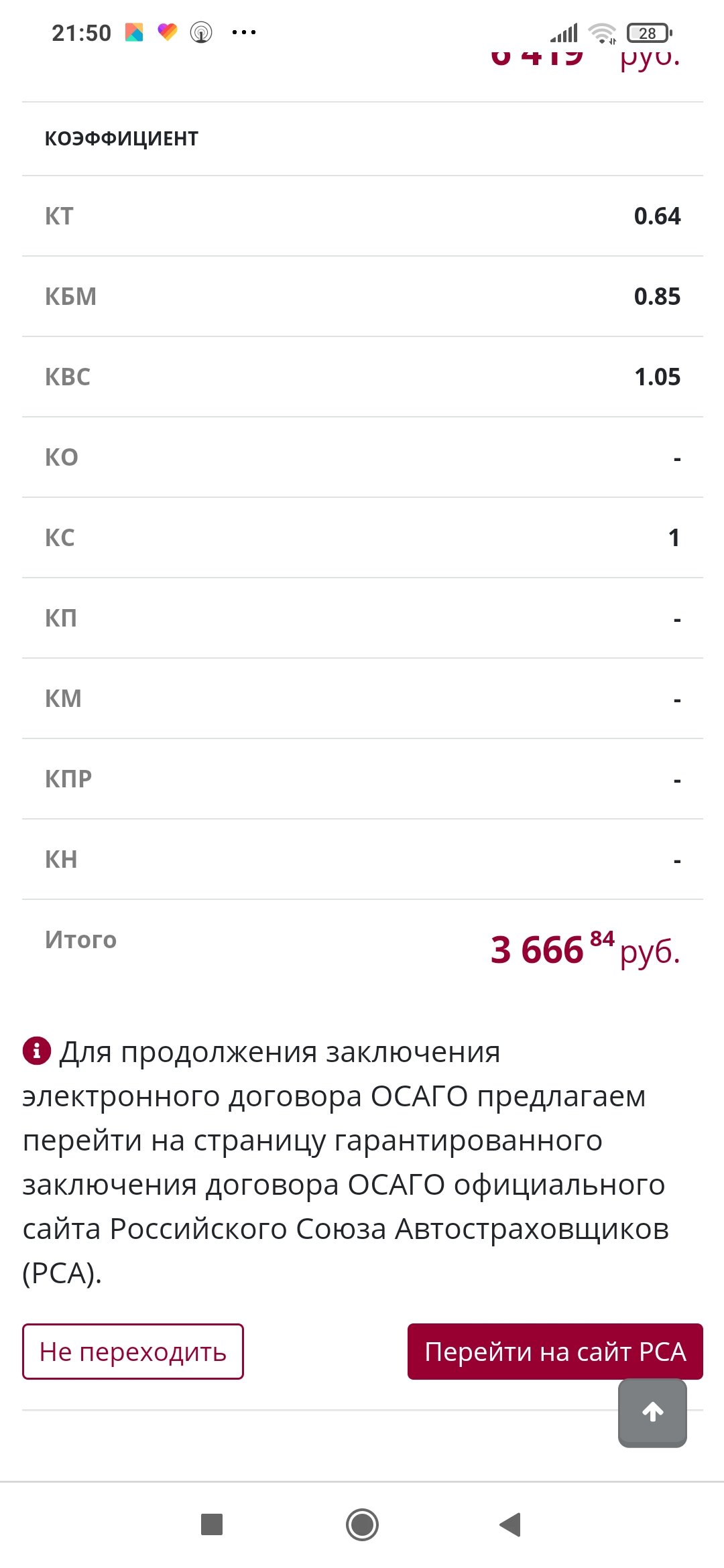Jump back to top with the arrow button
The width and height of the screenshot is (724, 1568).
652,1413
